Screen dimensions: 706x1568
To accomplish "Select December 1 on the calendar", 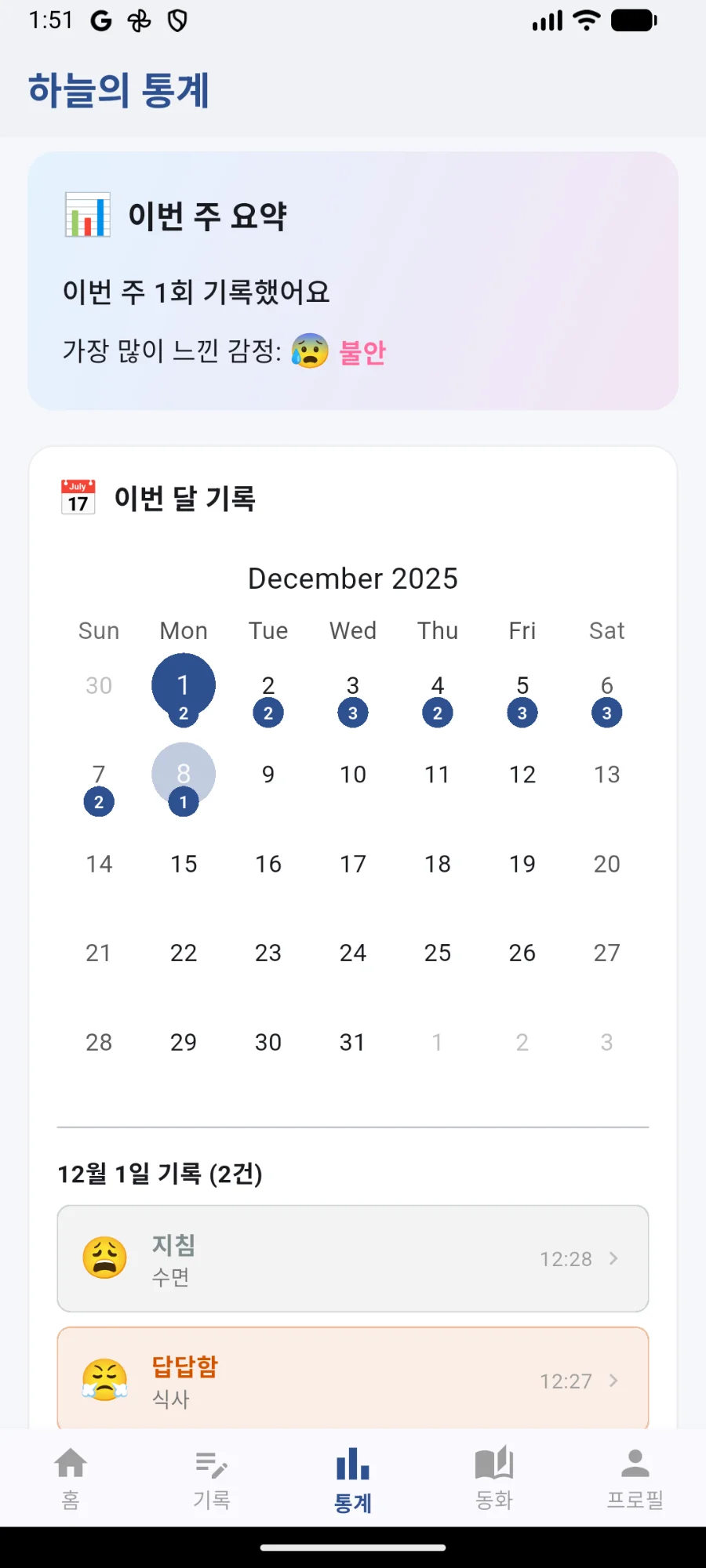I will pos(183,684).
